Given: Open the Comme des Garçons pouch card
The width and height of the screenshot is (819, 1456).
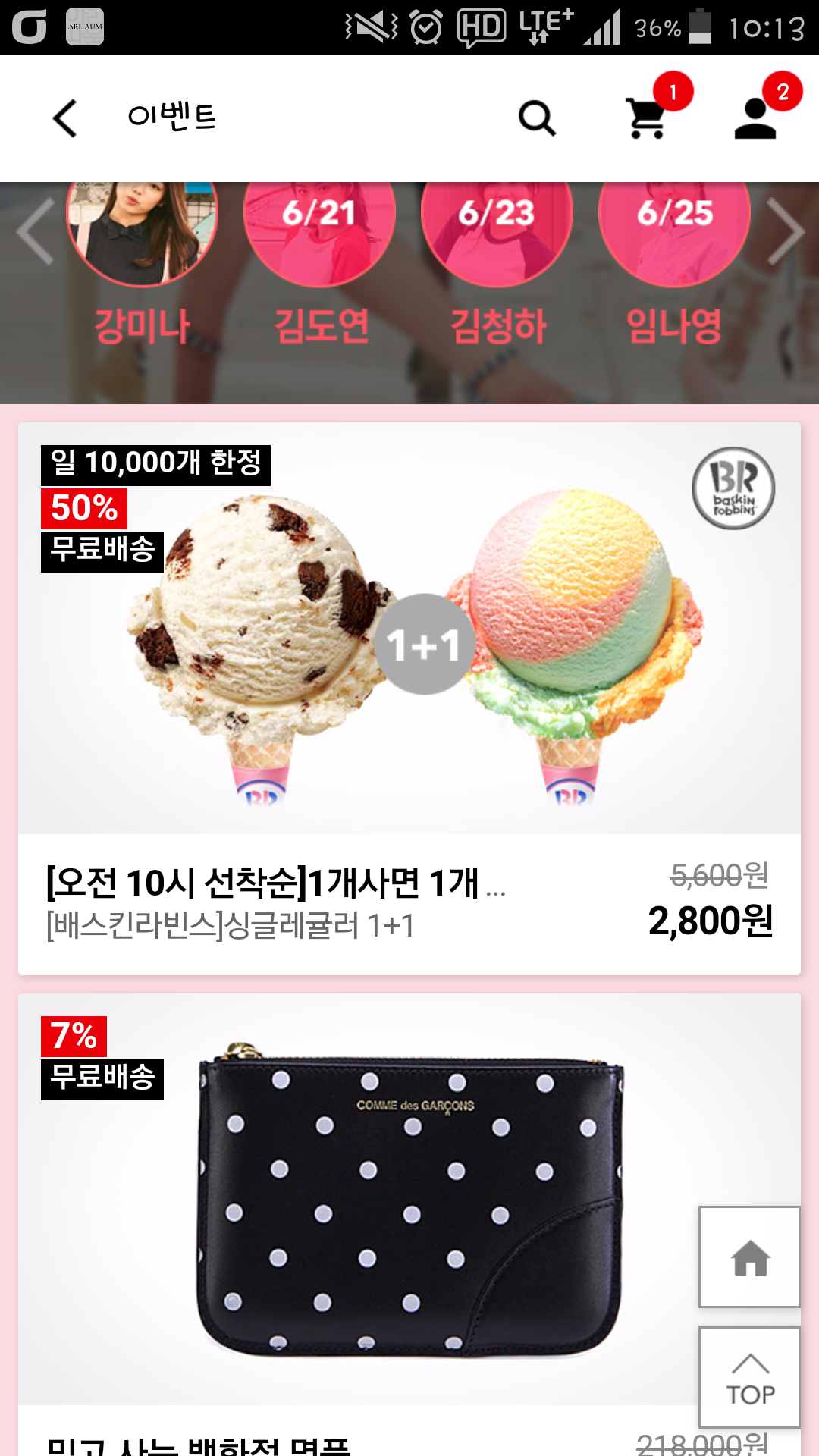Looking at the screenshot, I should click(409, 1198).
